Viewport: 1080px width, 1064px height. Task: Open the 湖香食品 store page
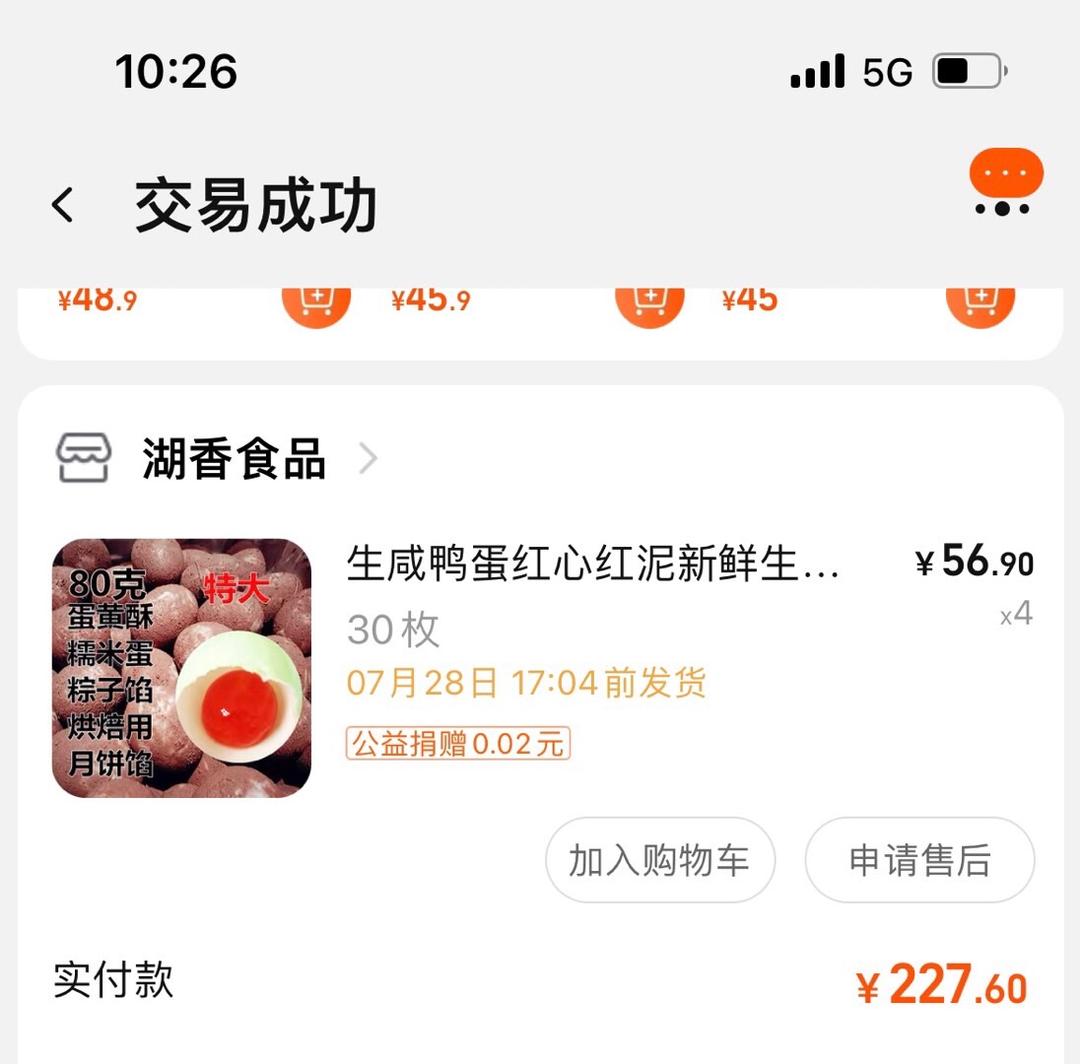(x=234, y=460)
